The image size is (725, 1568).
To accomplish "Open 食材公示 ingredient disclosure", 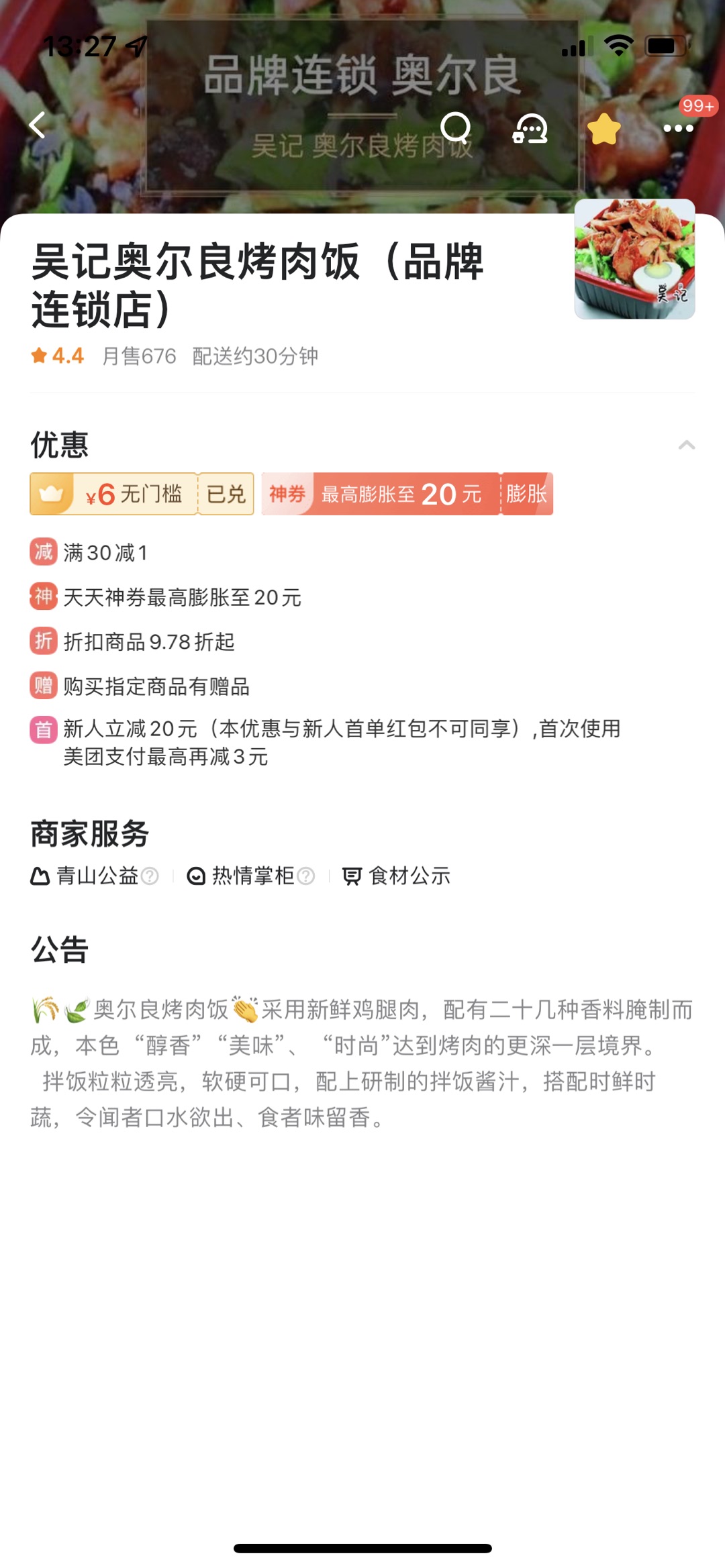I will pyautogui.click(x=397, y=876).
